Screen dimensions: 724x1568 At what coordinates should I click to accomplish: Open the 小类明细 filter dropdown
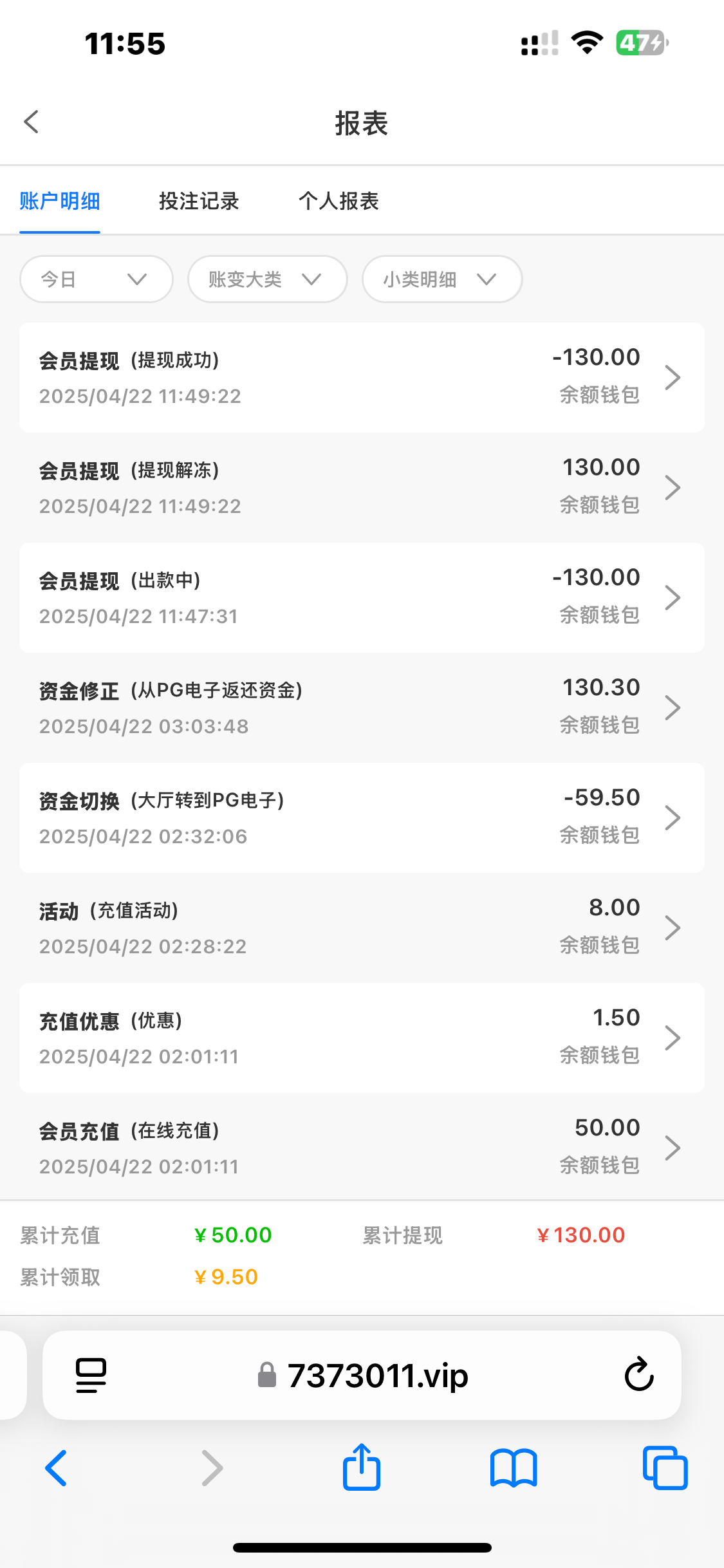[x=441, y=279]
